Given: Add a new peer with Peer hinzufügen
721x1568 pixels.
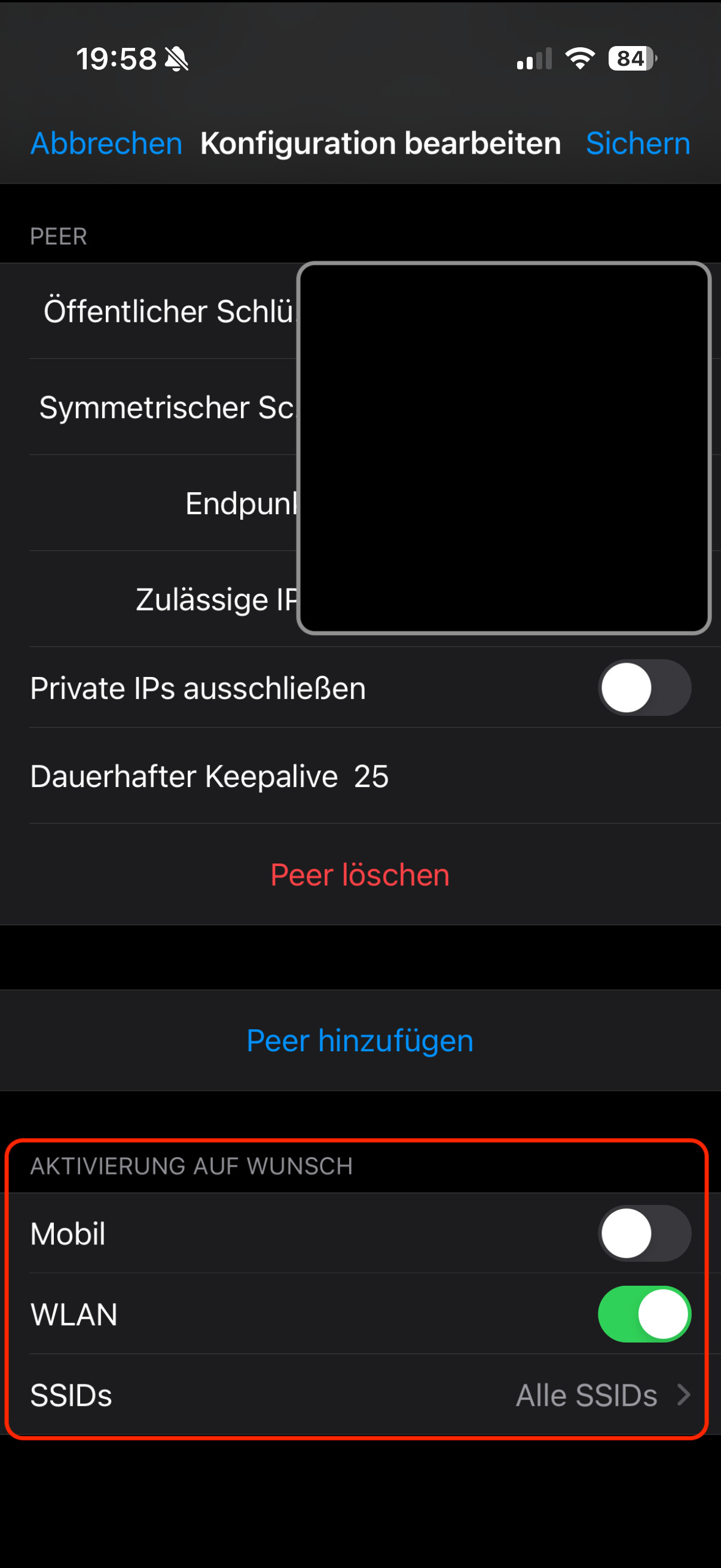Looking at the screenshot, I should point(360,1041).
